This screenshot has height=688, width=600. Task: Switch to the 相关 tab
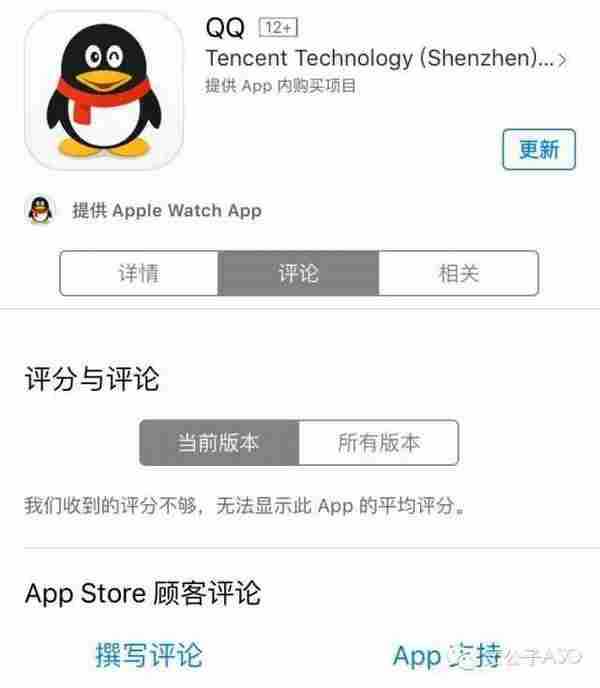[458, 273]
